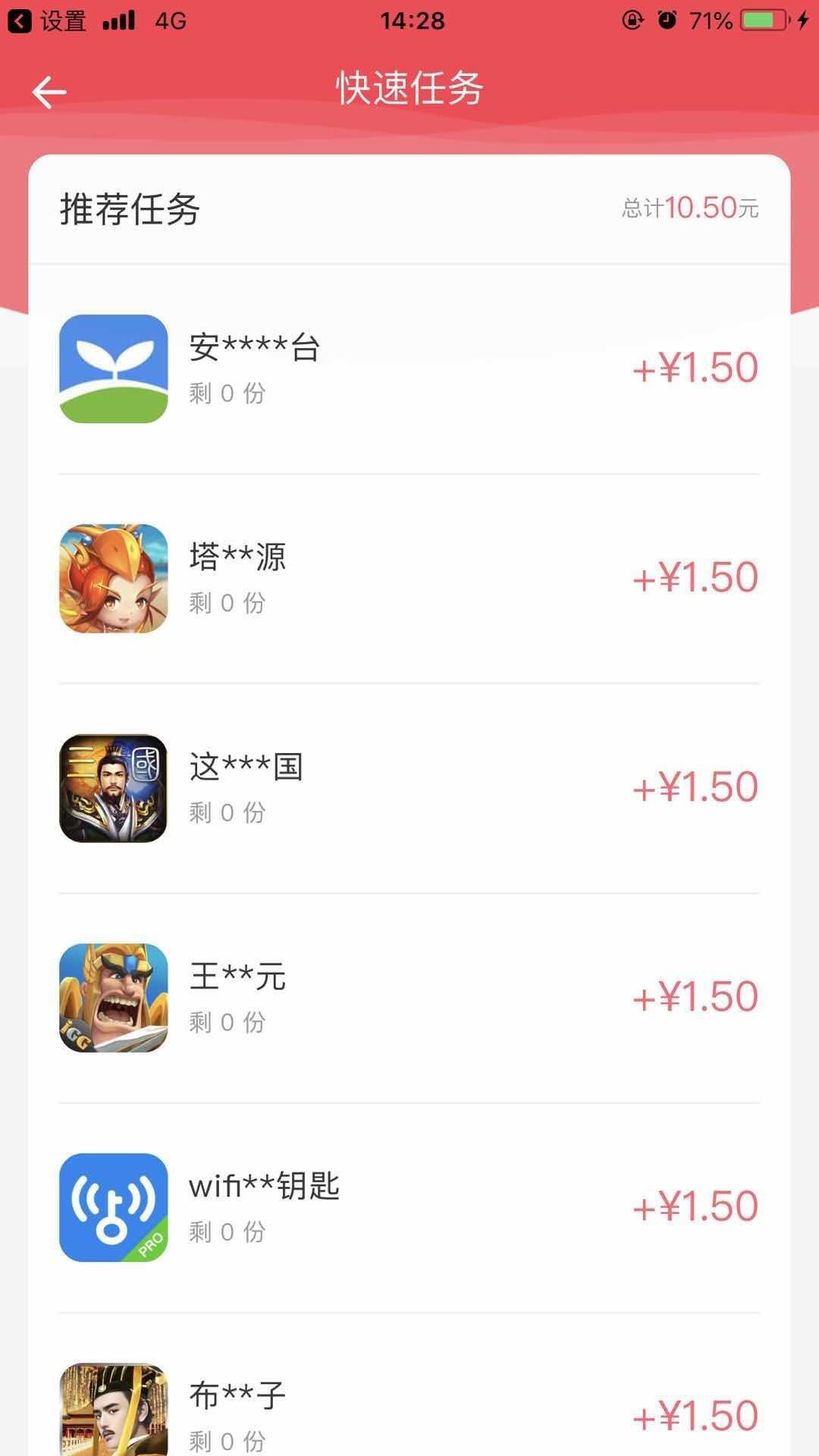Select the 塔**源 game character icon
The image size is (819, 1456).
112,578
